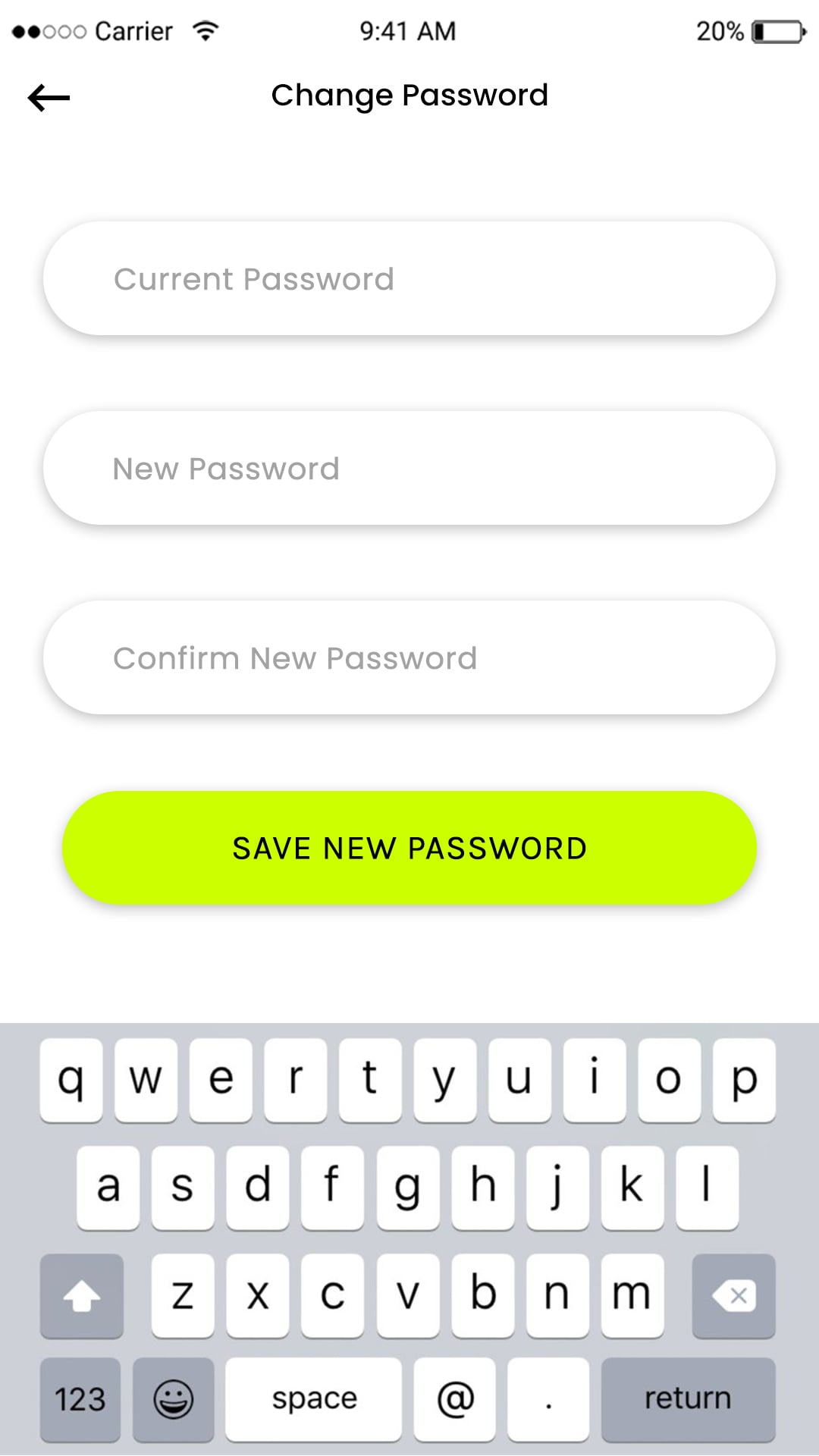The image size is (819, 1456).
Task: Tap the space bar
Action: pos(314,1398)
